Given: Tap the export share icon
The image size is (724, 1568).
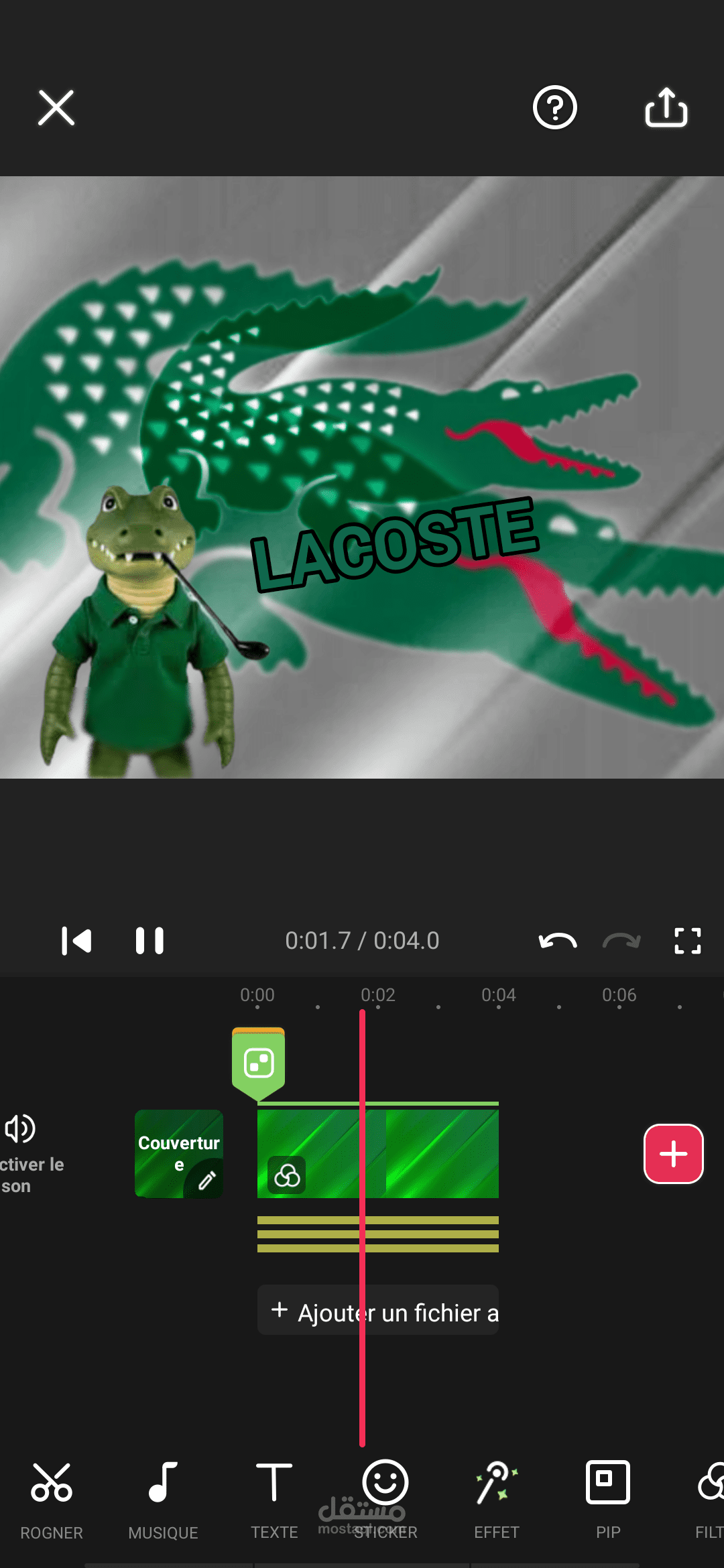Looking at the screenshot, I should 666,108.
